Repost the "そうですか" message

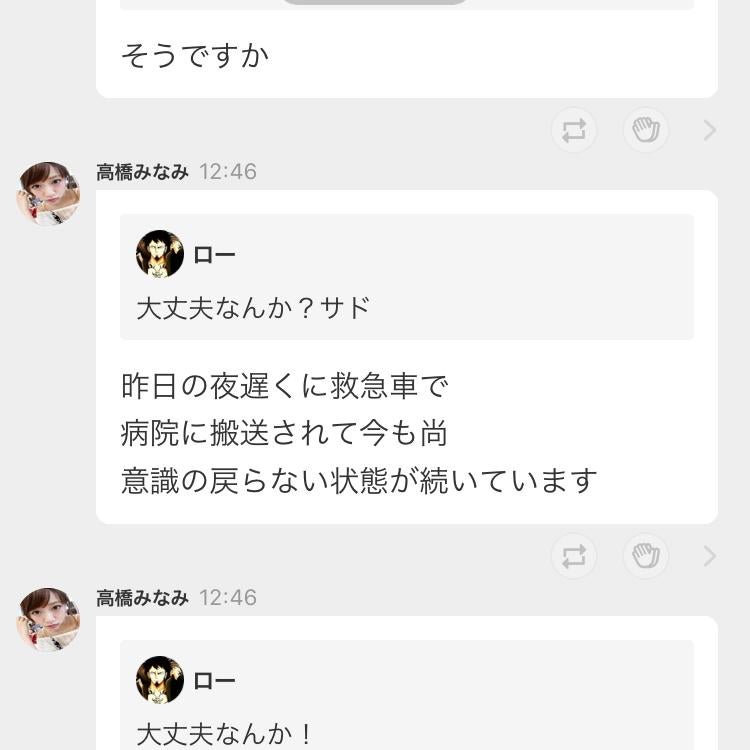(574, 130)
